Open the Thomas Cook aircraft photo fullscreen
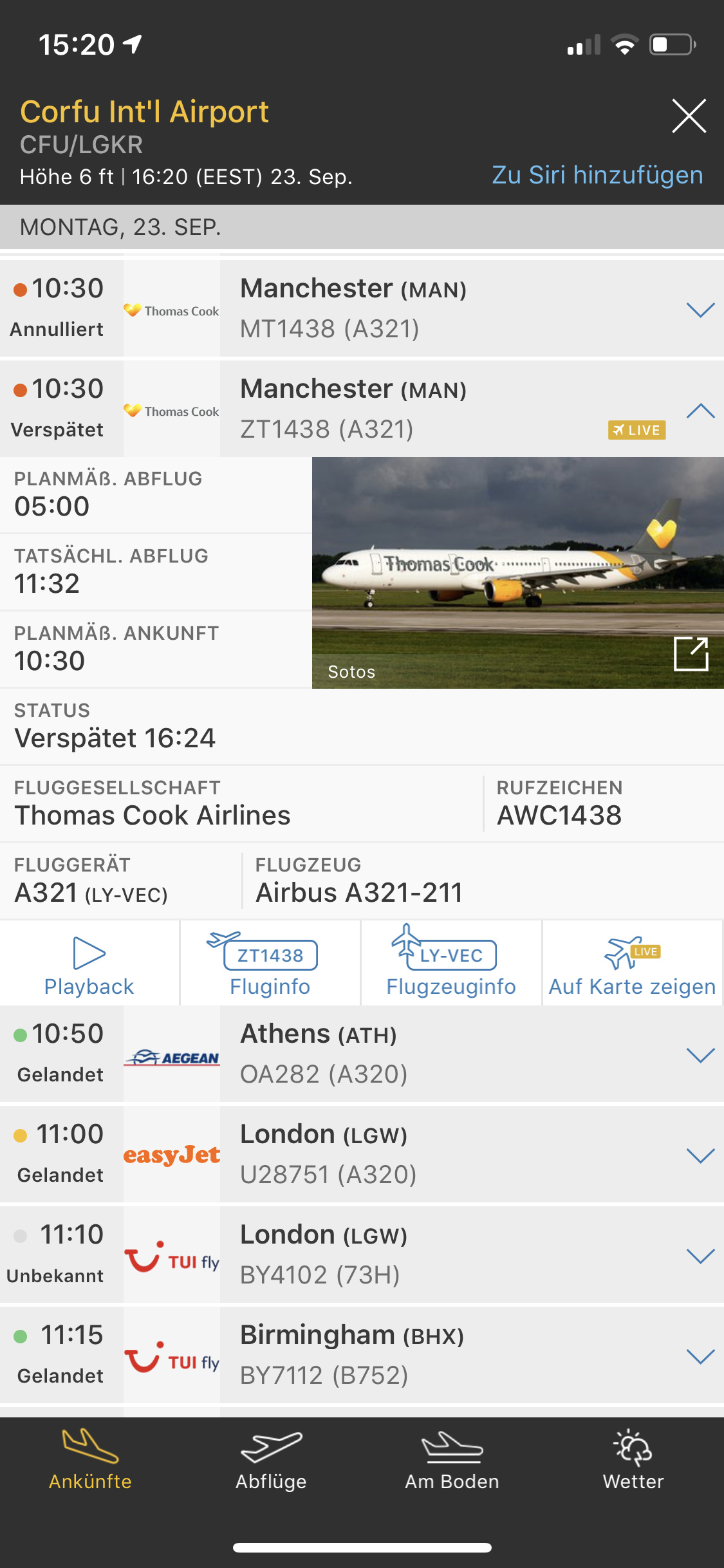Screen dimensions: 724x1568 tap(691, 654)
